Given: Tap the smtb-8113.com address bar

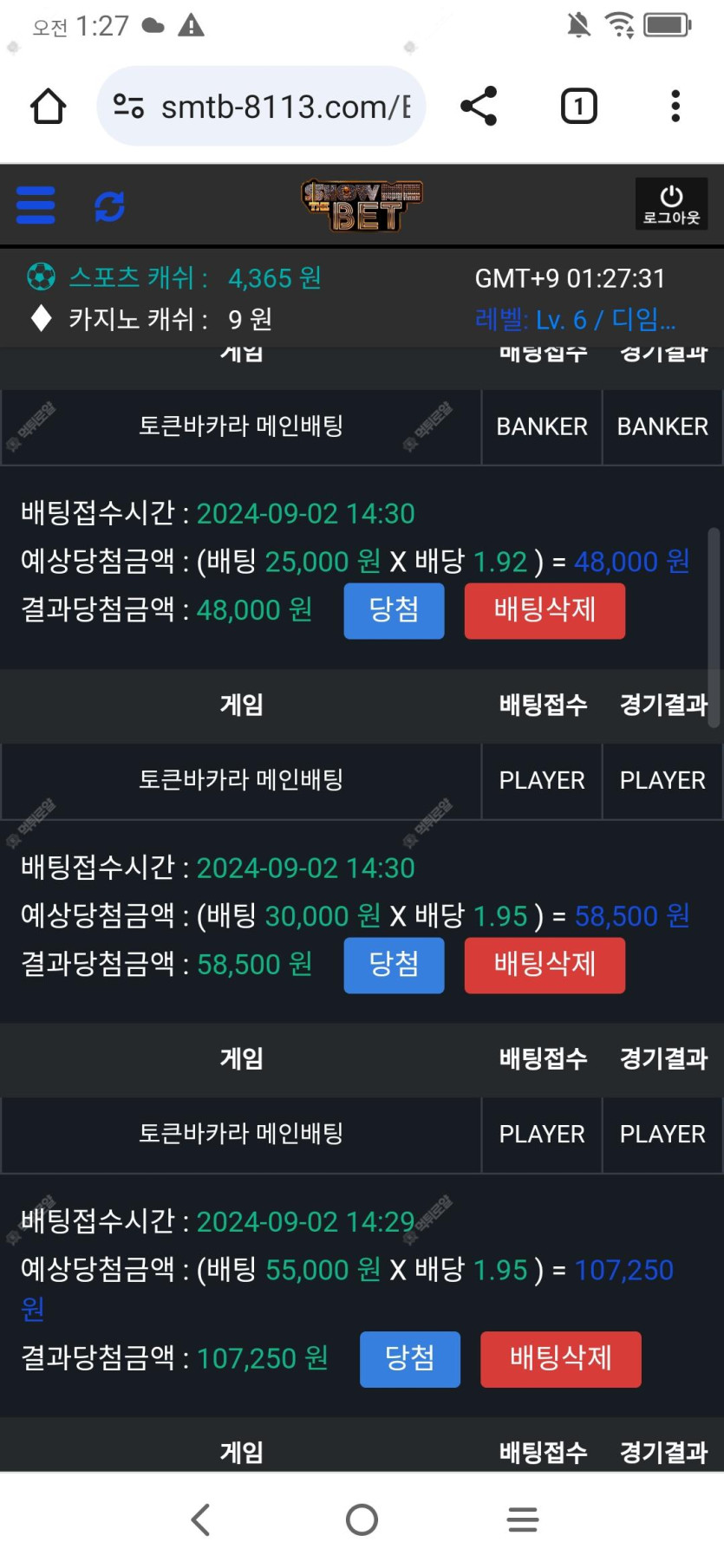Looking at the screenshot, I should coord(261,107).
